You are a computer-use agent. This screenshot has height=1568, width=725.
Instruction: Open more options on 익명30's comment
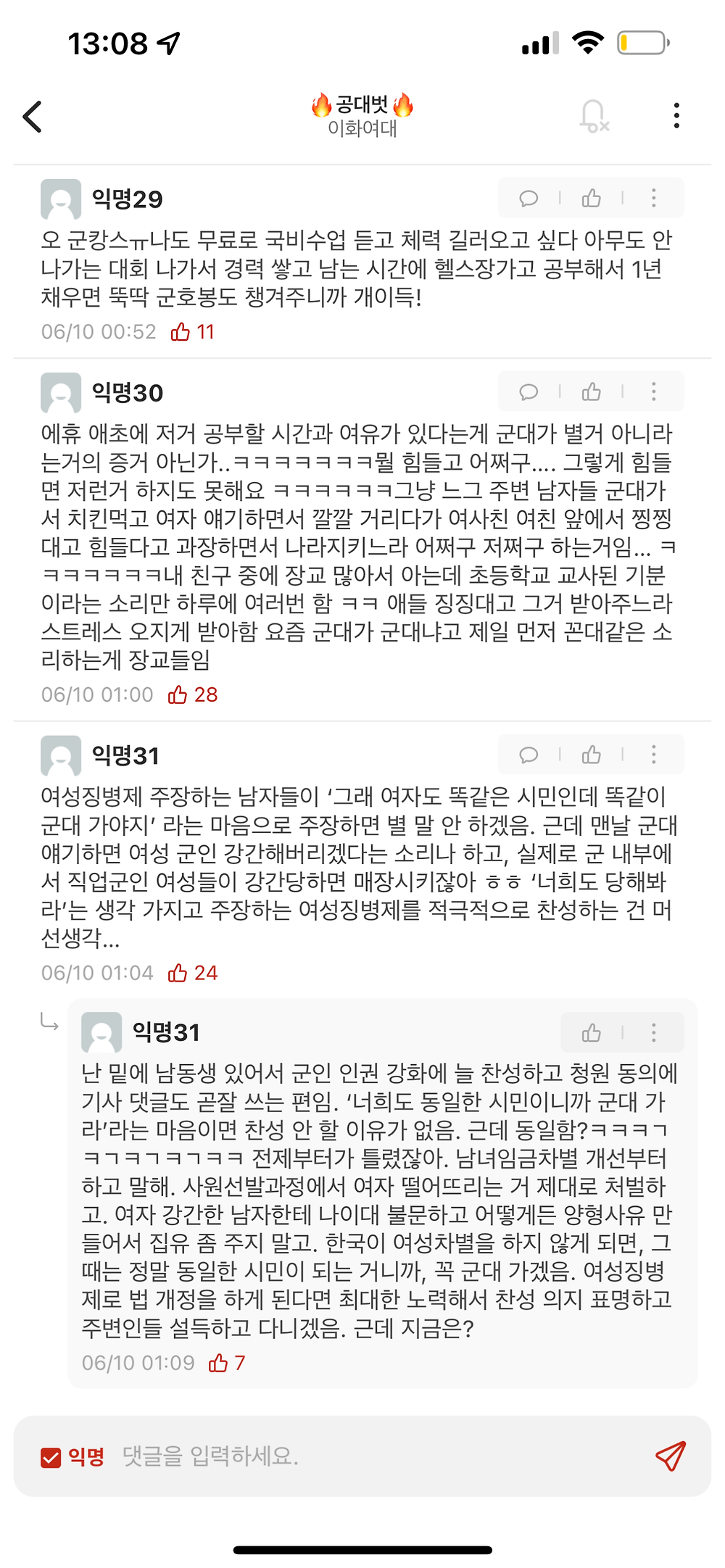pos(653,392)
